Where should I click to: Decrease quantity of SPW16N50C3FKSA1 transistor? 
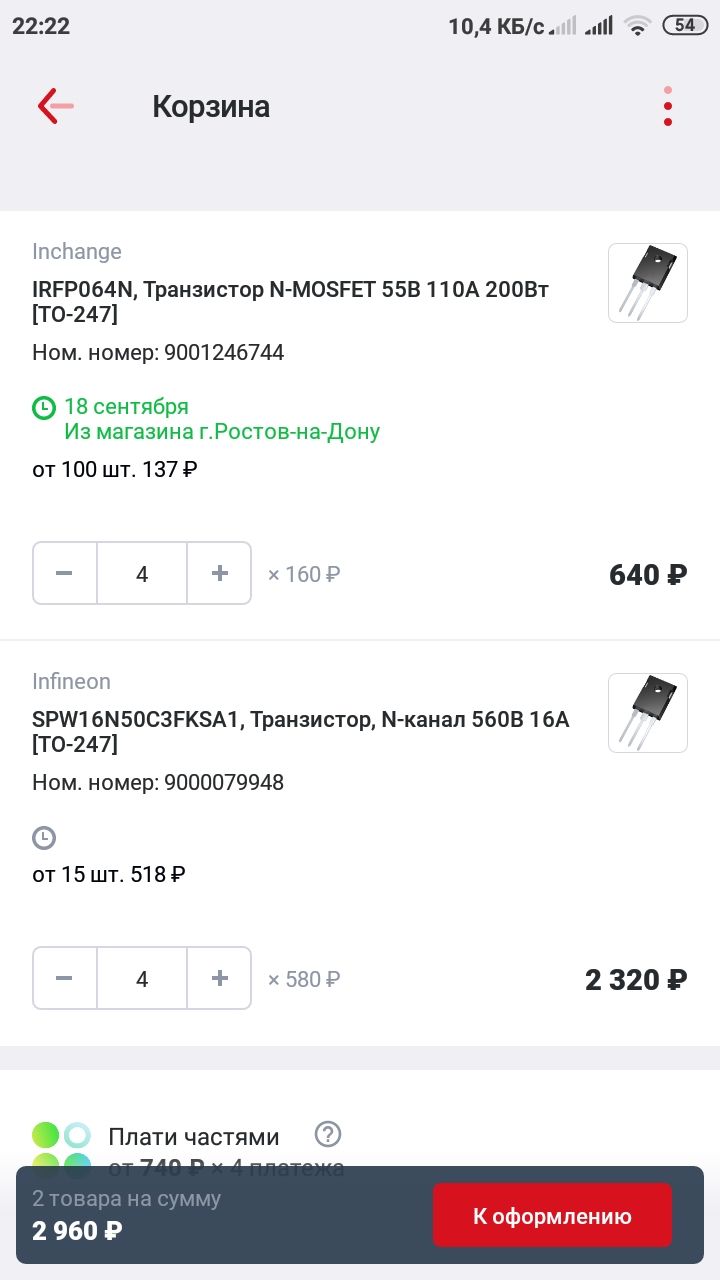pos(65,978)
